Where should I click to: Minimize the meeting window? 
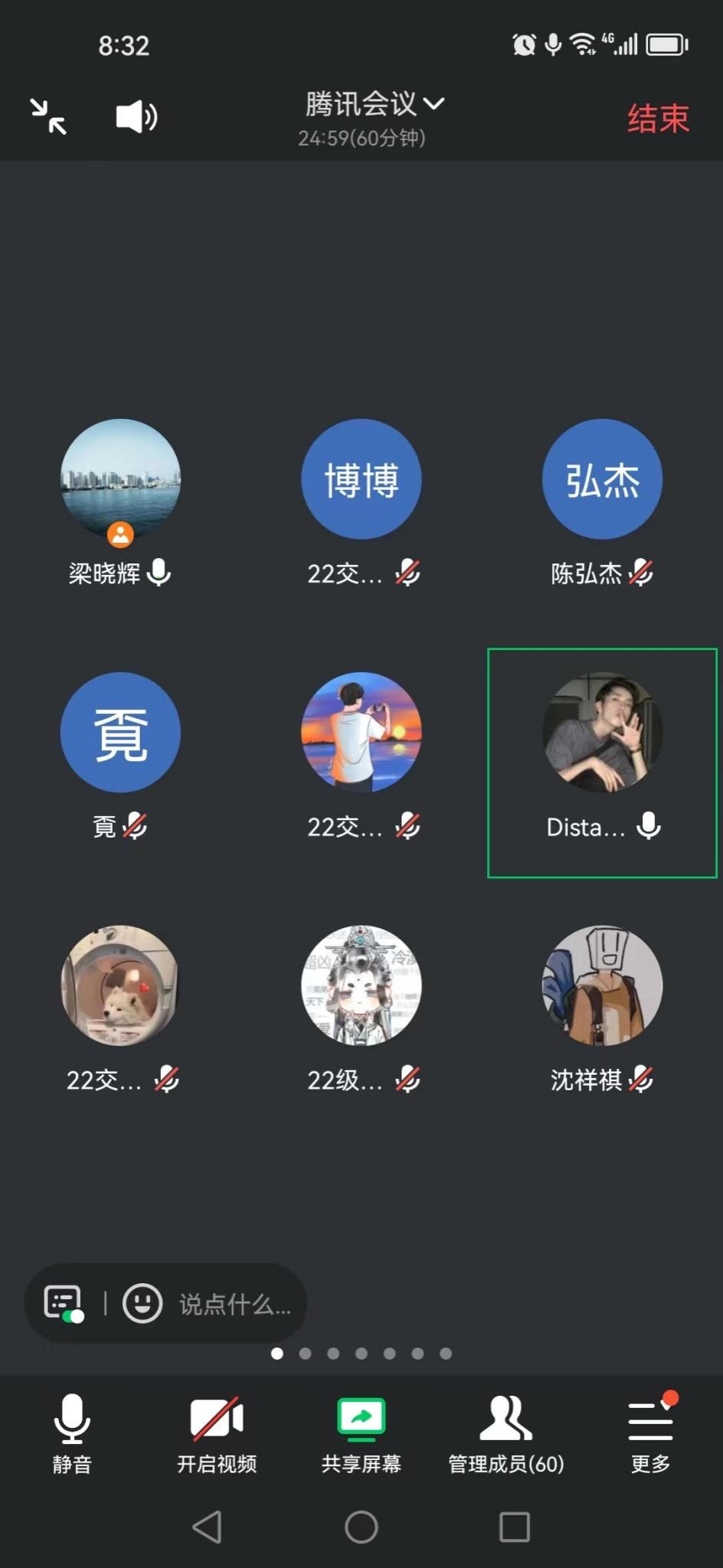pos(47,117)
